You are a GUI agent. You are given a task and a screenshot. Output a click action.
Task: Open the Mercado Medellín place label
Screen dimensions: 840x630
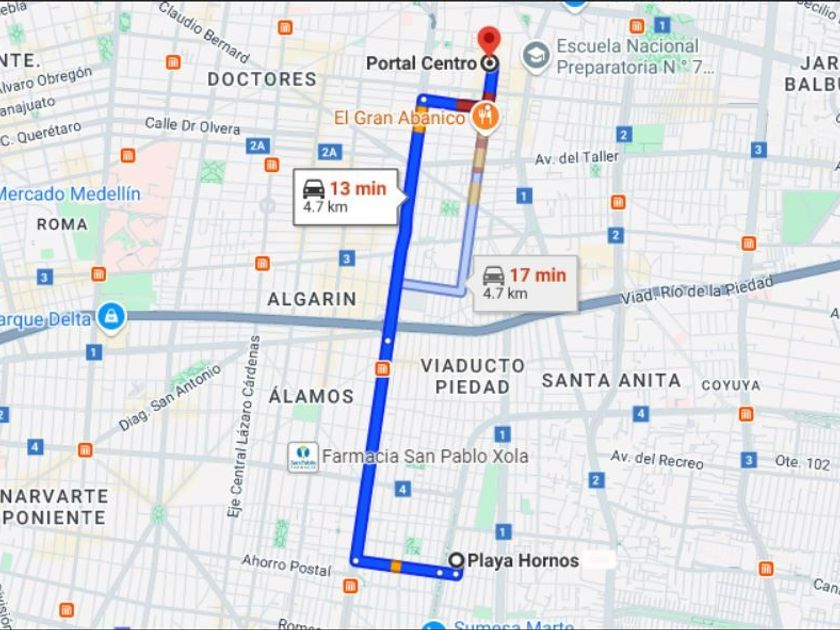(x=70, y=193)
